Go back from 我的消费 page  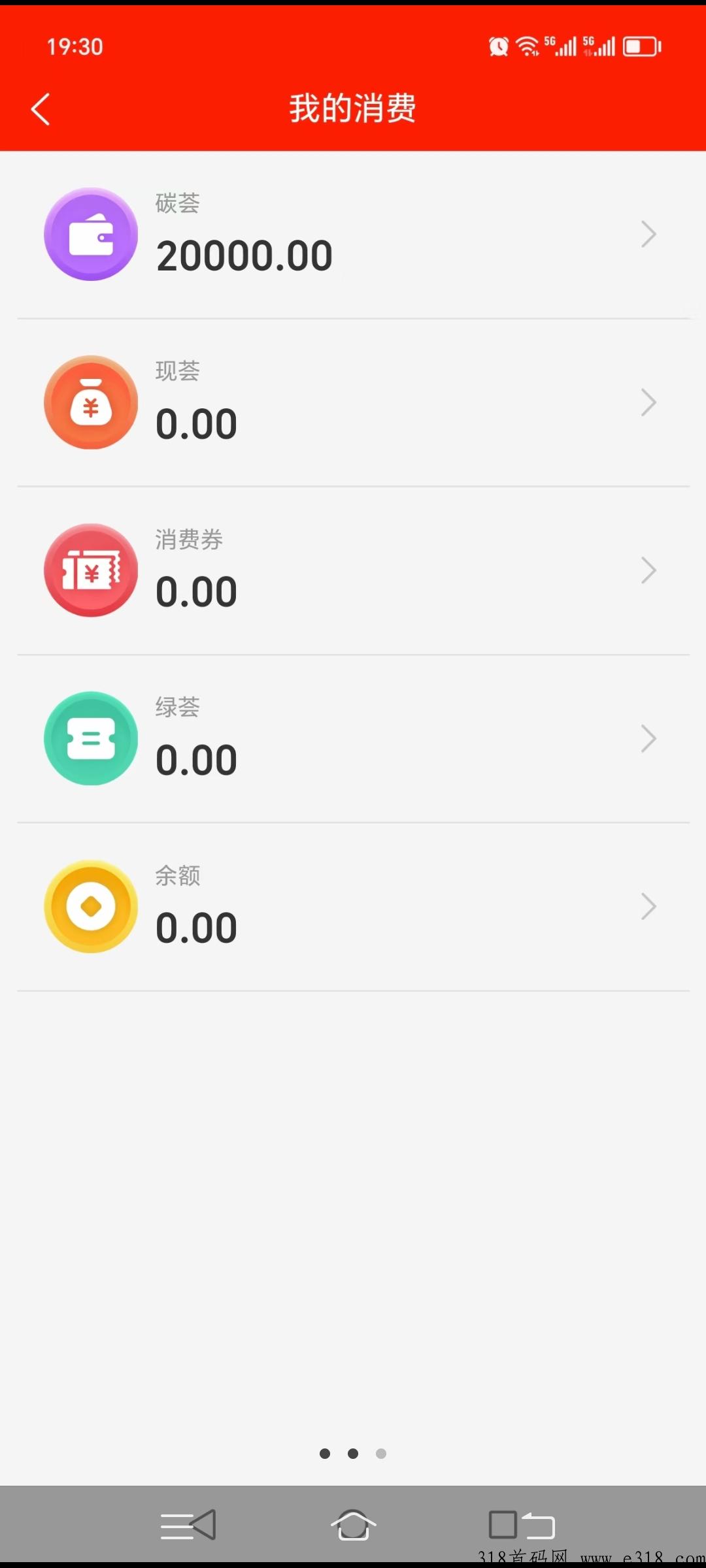pyautogui.click(x=41, y=109)
